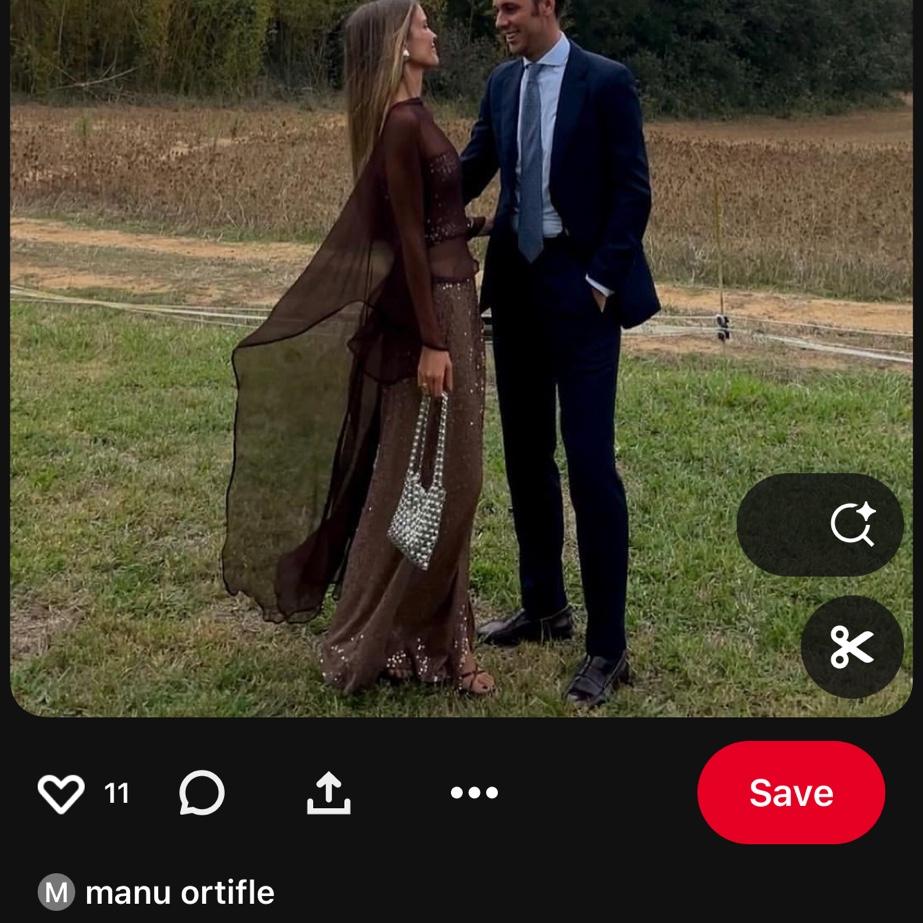Save this pin to a board
Image resolution: width=923 pixels, height=923 pixels.
[x=791, y=792]
